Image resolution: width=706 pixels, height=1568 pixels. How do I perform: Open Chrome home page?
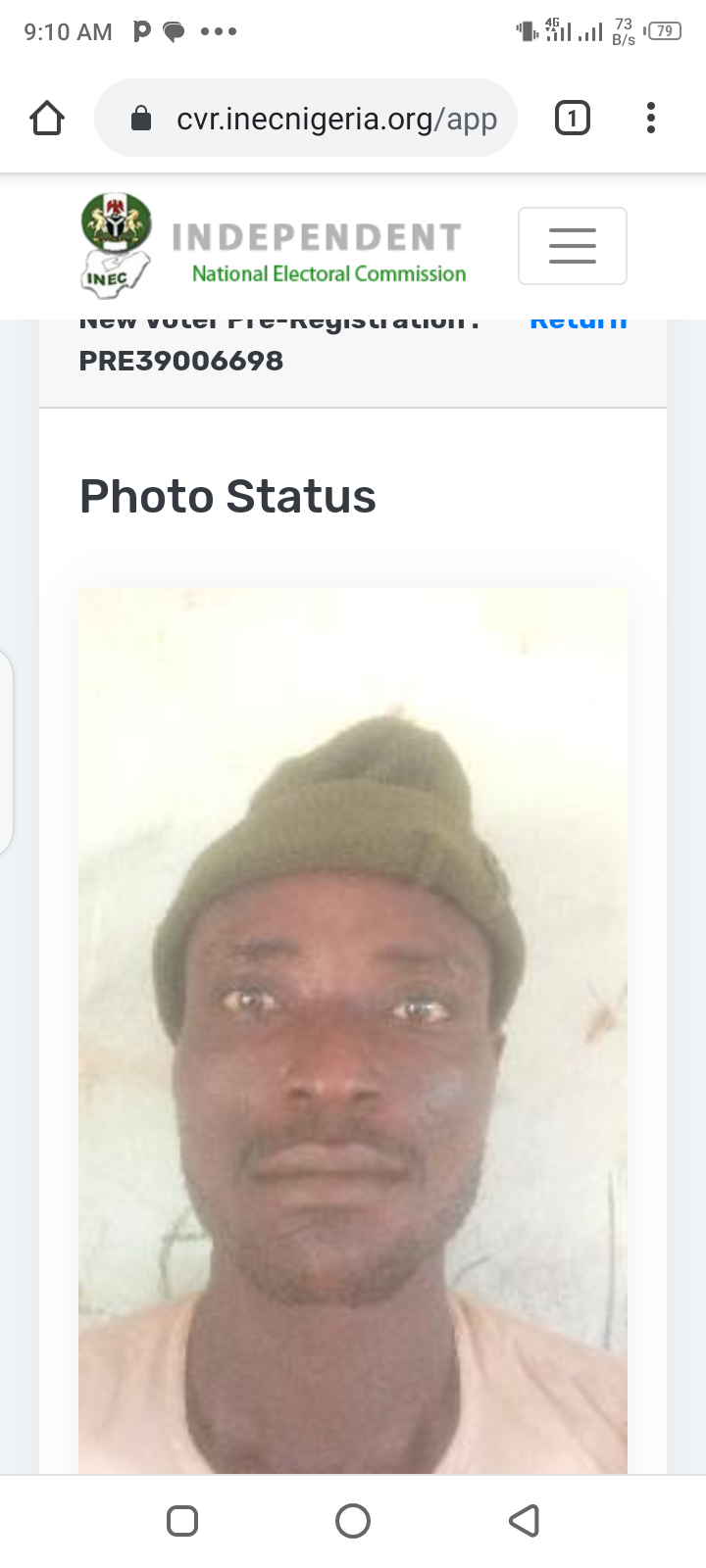click(47, 119)
